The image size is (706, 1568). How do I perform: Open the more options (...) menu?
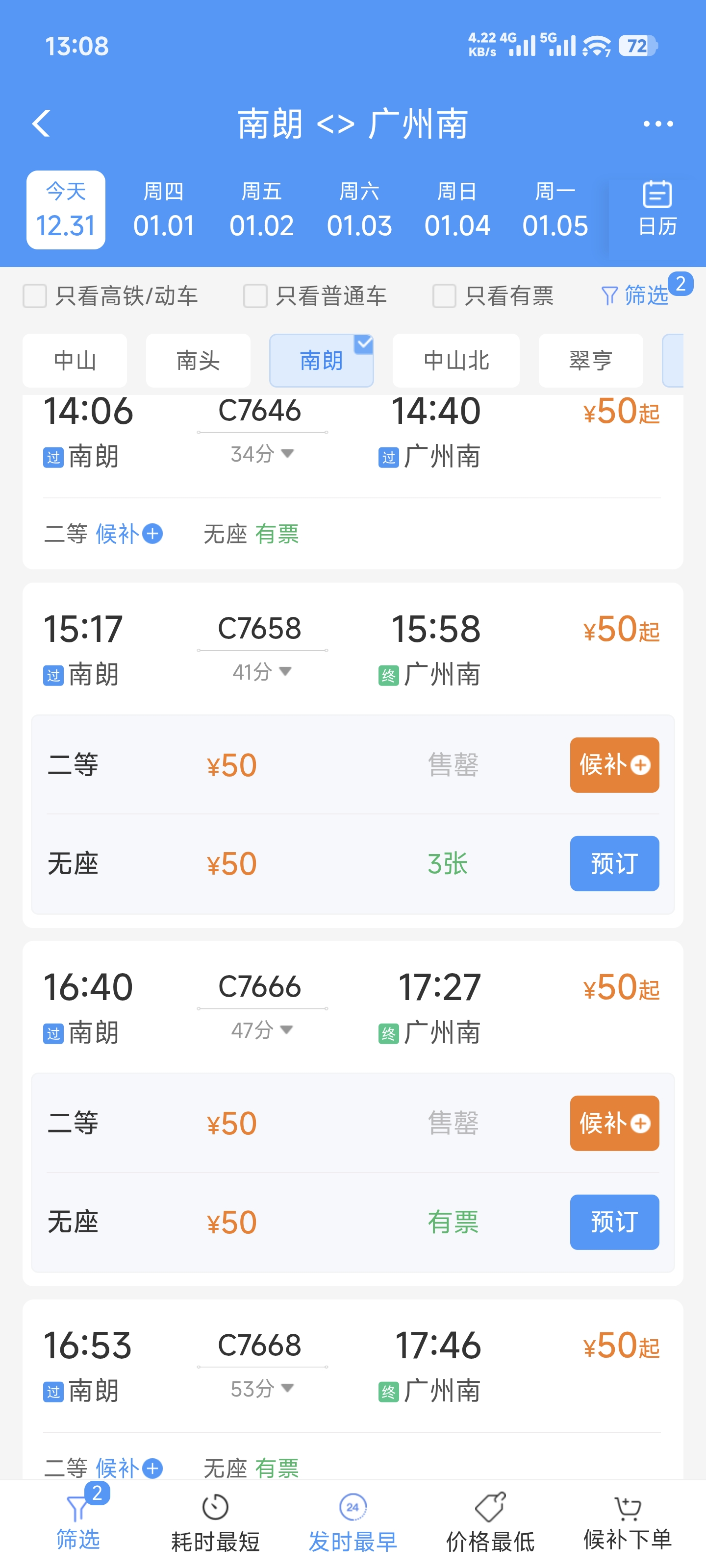point(658,123)
